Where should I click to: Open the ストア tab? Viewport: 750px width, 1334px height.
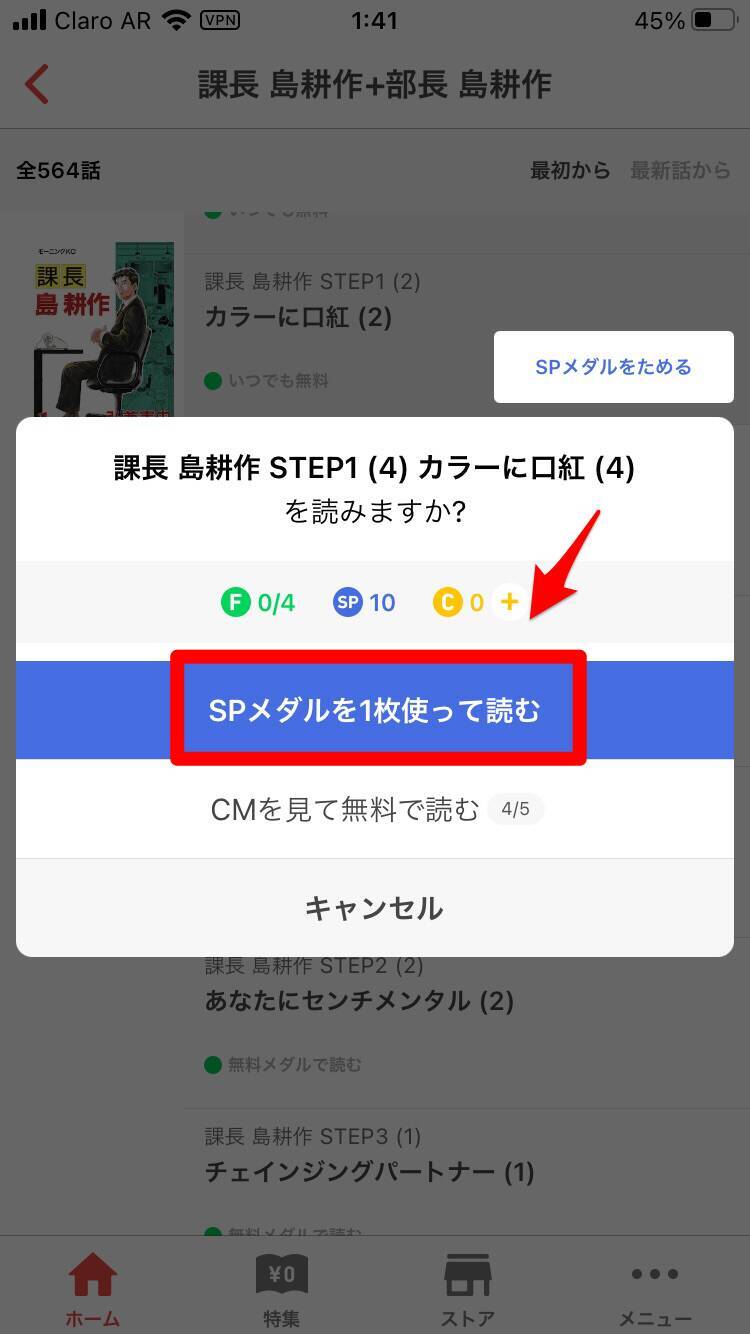coord(468,1290)
